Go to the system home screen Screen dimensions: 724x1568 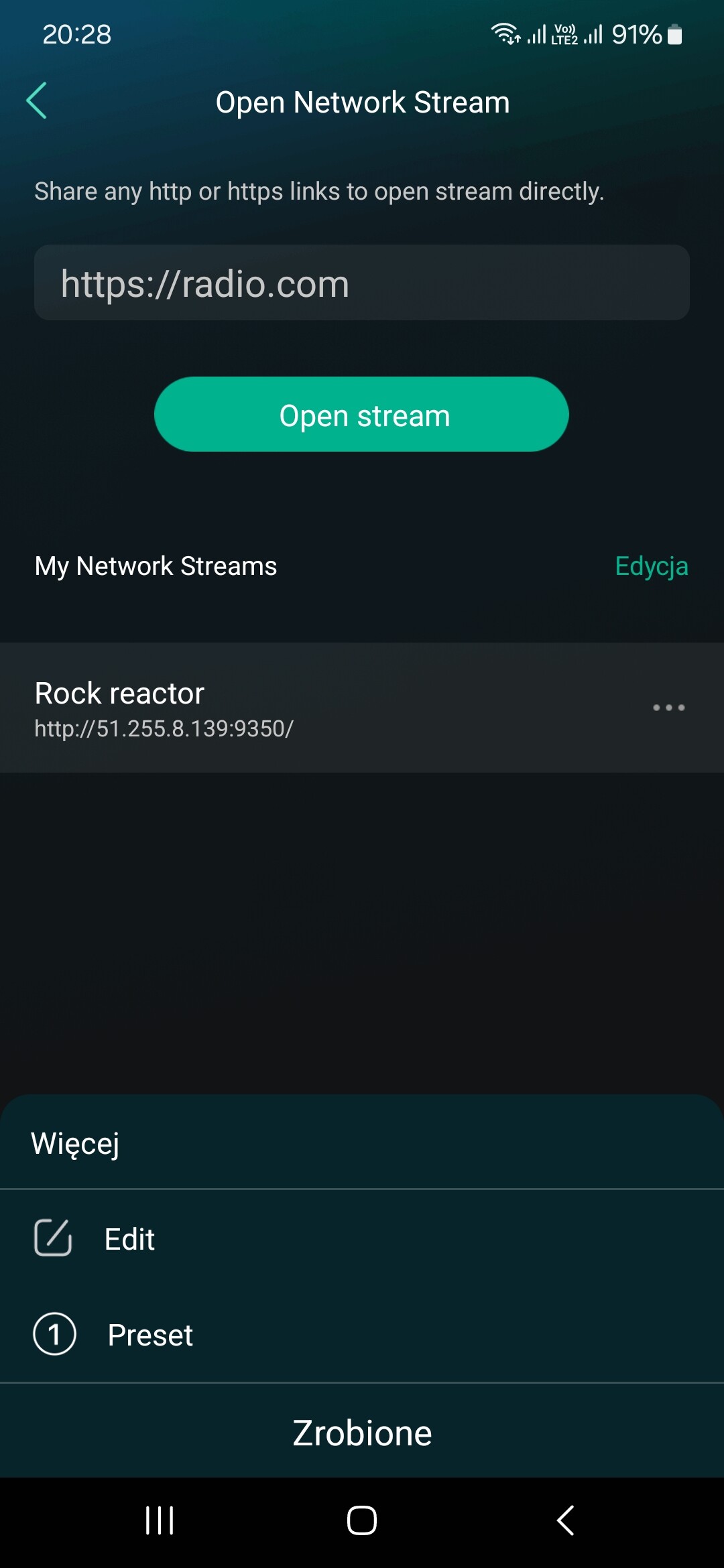(362, 1520)
